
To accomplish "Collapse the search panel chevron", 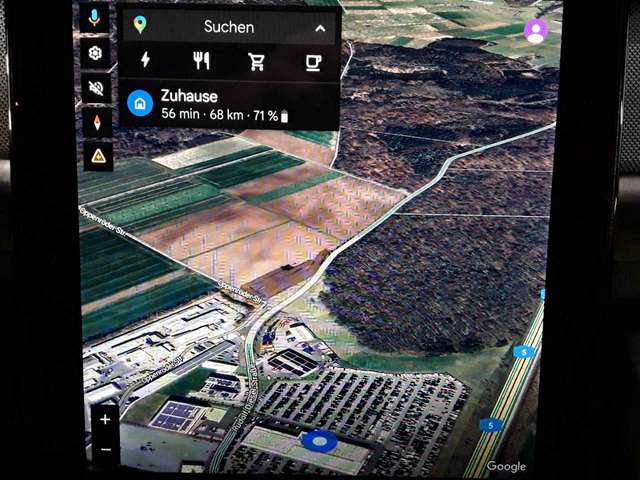I will point(320,28).
